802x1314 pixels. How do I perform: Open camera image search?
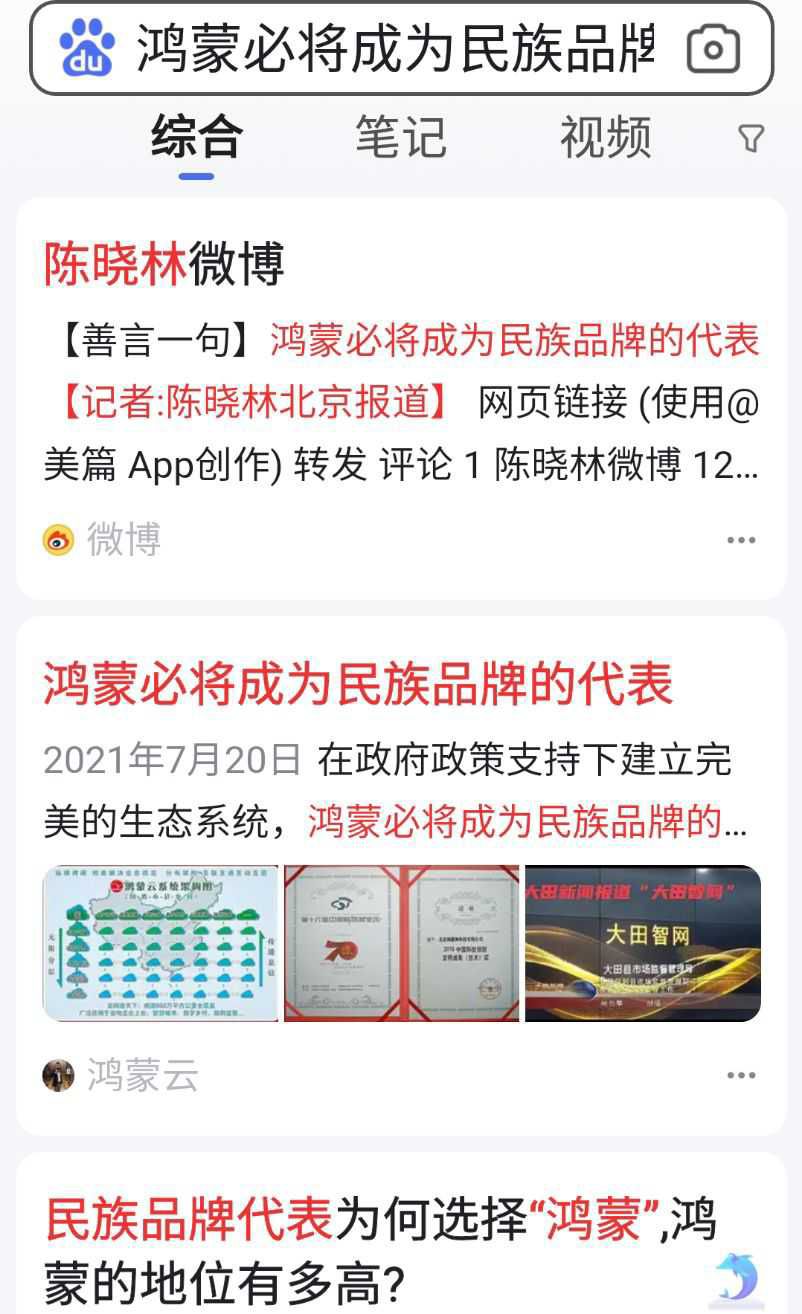[x=714, y=48]
